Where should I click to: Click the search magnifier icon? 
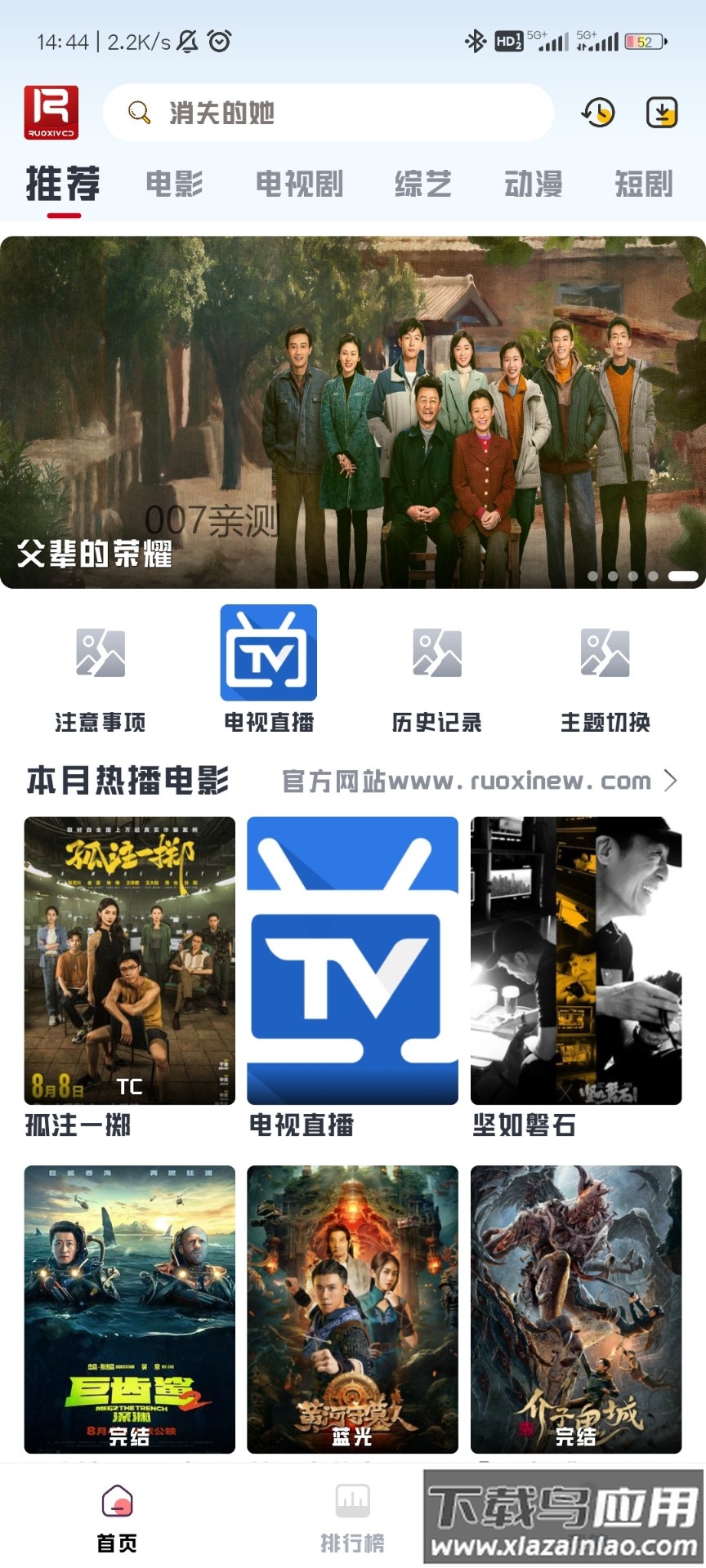(x=139, y=114)
